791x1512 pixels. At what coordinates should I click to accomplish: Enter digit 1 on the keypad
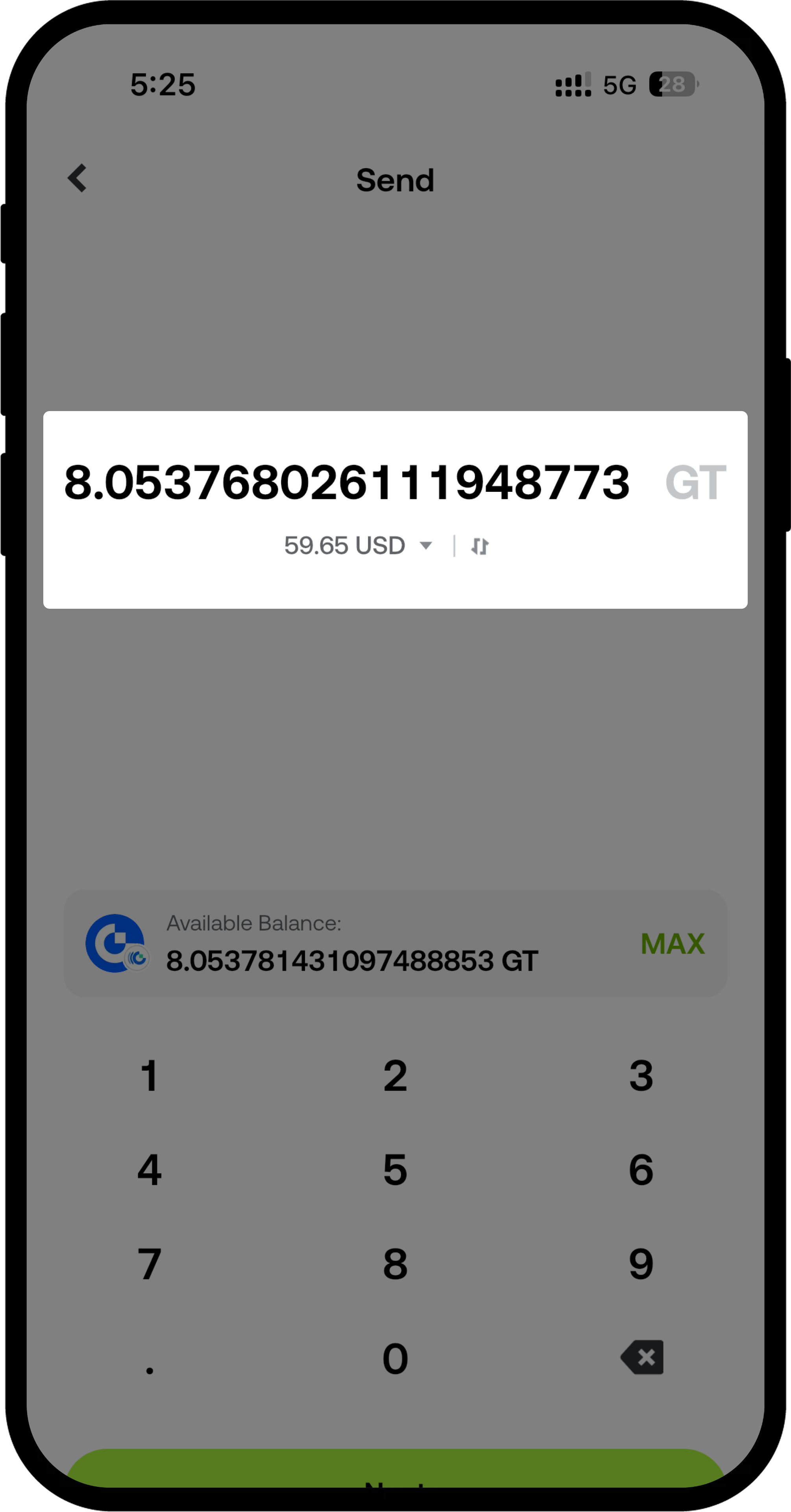coord(149,1076)
